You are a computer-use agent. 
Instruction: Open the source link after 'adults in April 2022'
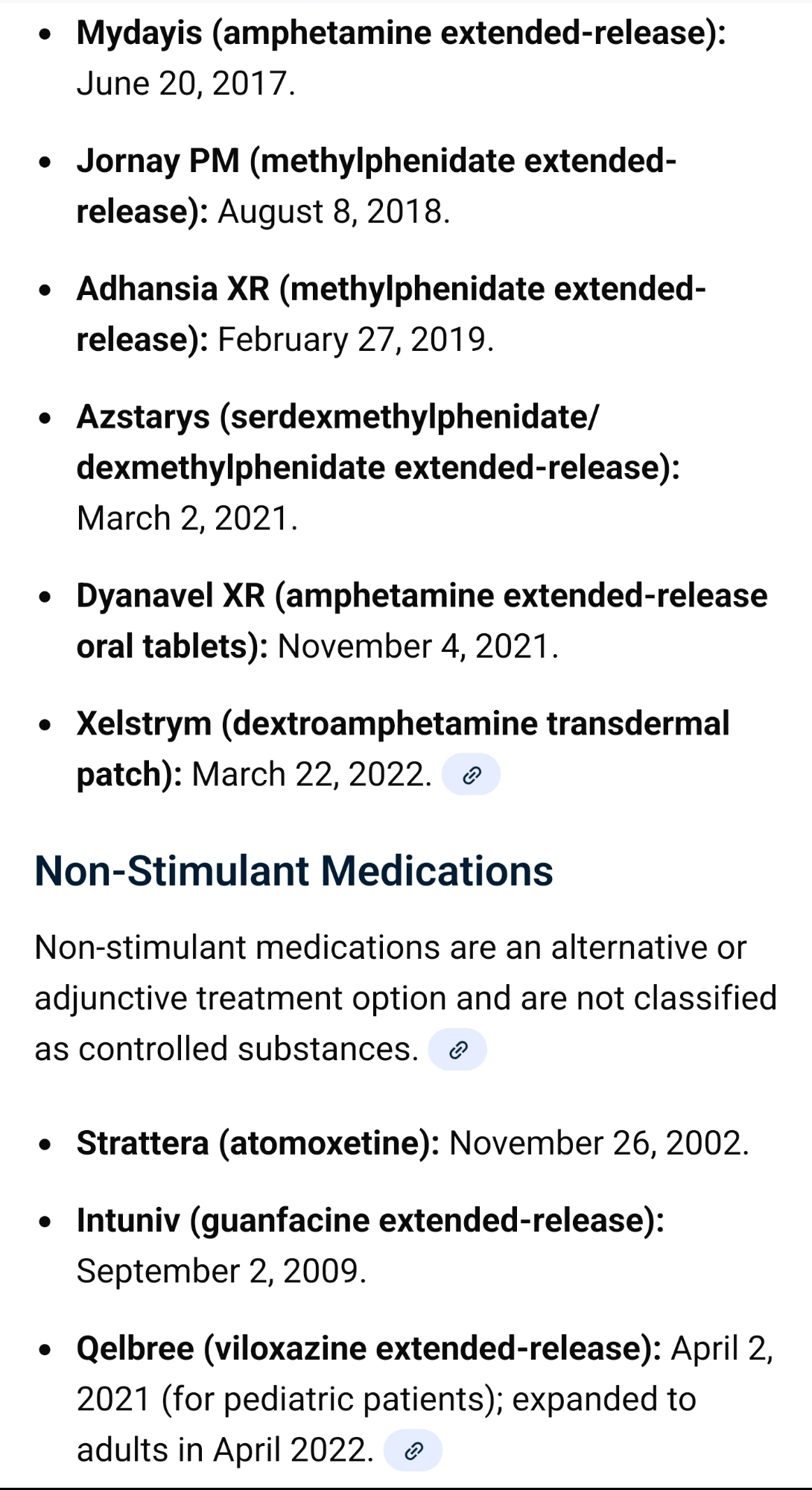pos(413,1451)
